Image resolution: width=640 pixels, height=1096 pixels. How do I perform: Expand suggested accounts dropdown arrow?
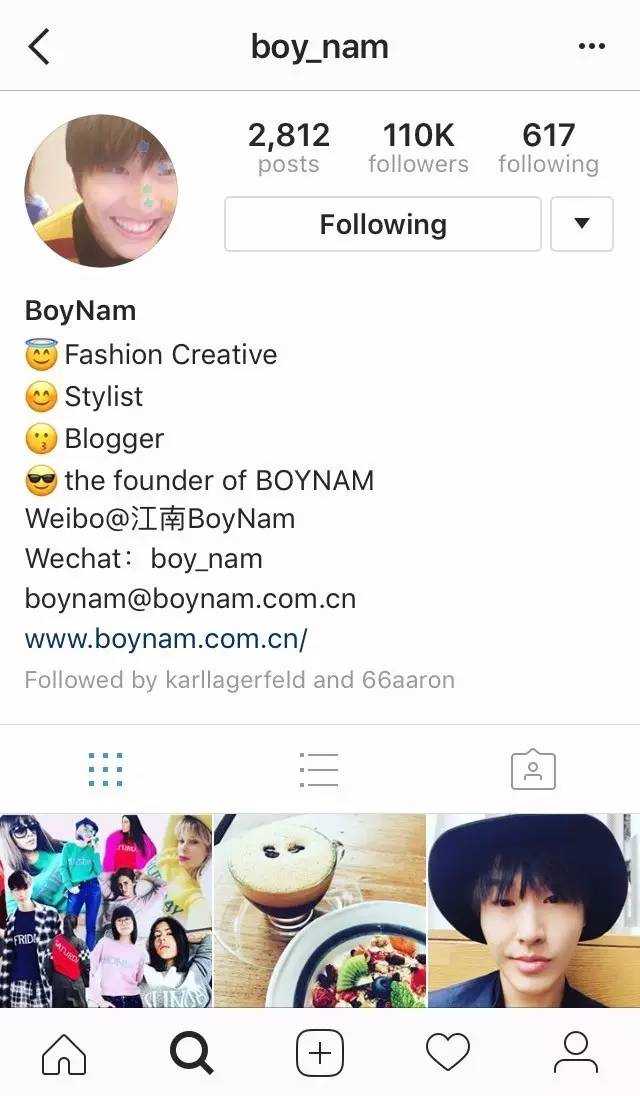(x=582, y=224)
